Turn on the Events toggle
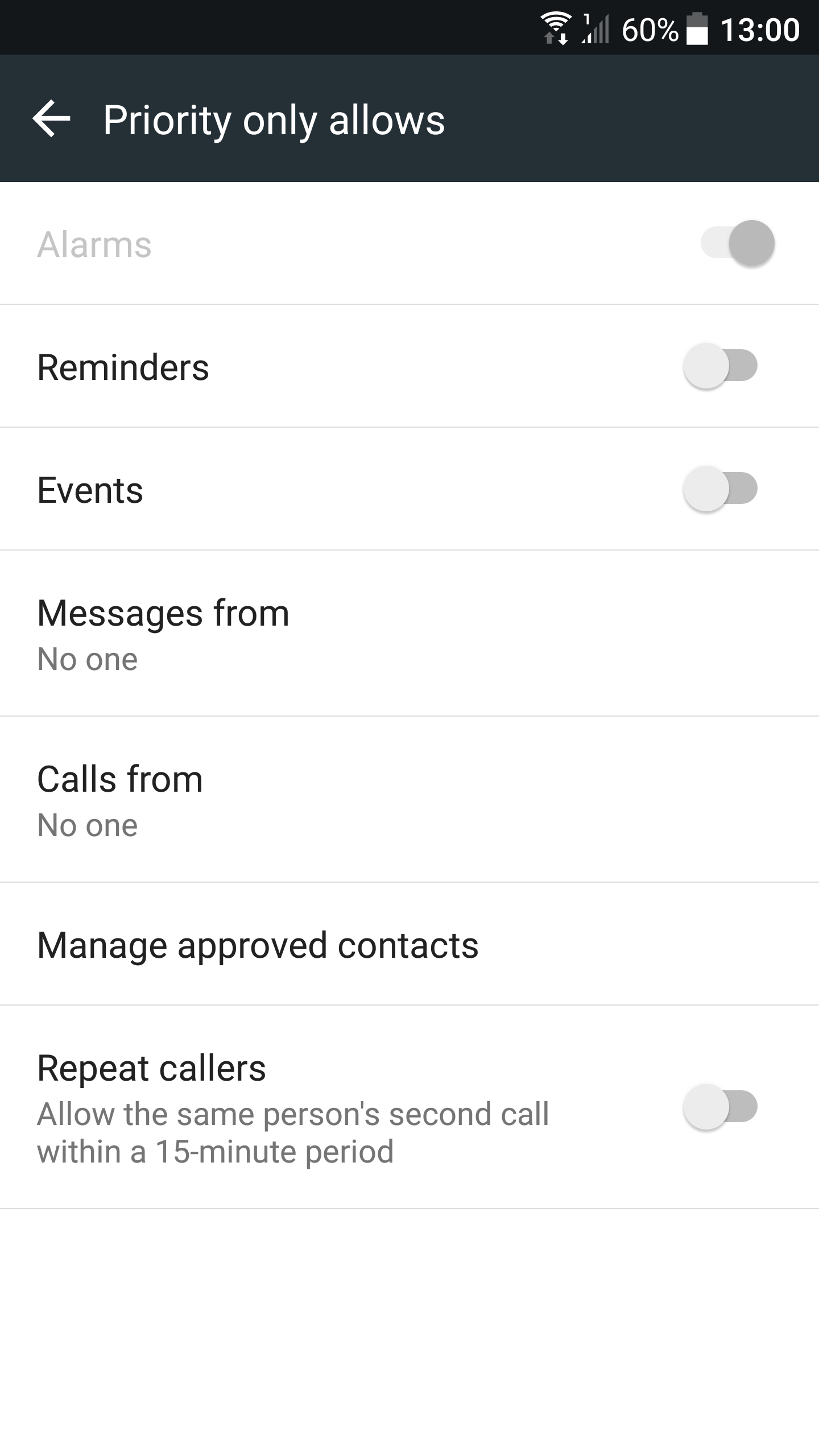This screenshot has height=1456, width=819. (x=721, y=489)
